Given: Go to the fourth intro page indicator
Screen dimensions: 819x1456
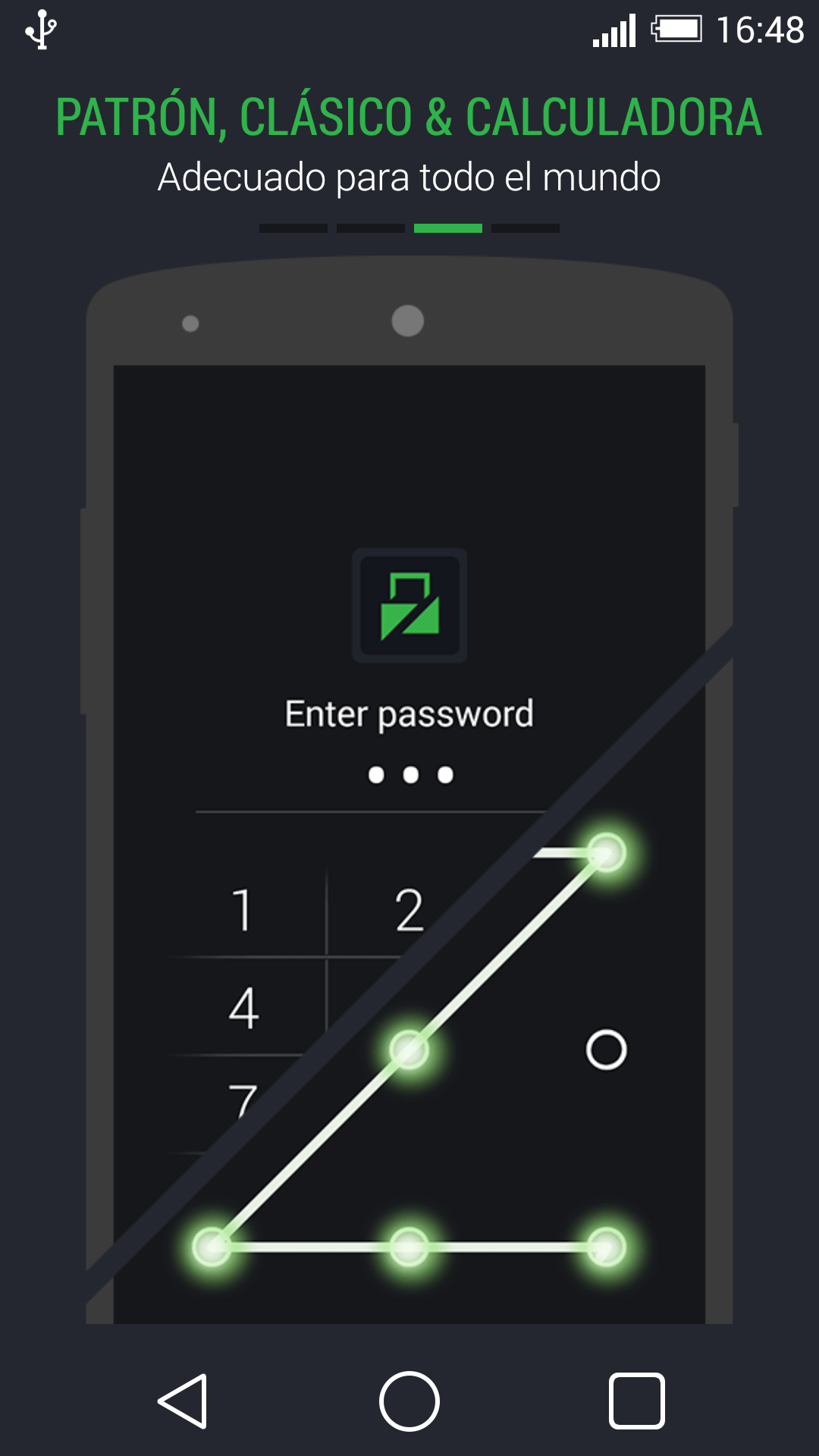Looking at the screenshot, I should pos(526,228).
